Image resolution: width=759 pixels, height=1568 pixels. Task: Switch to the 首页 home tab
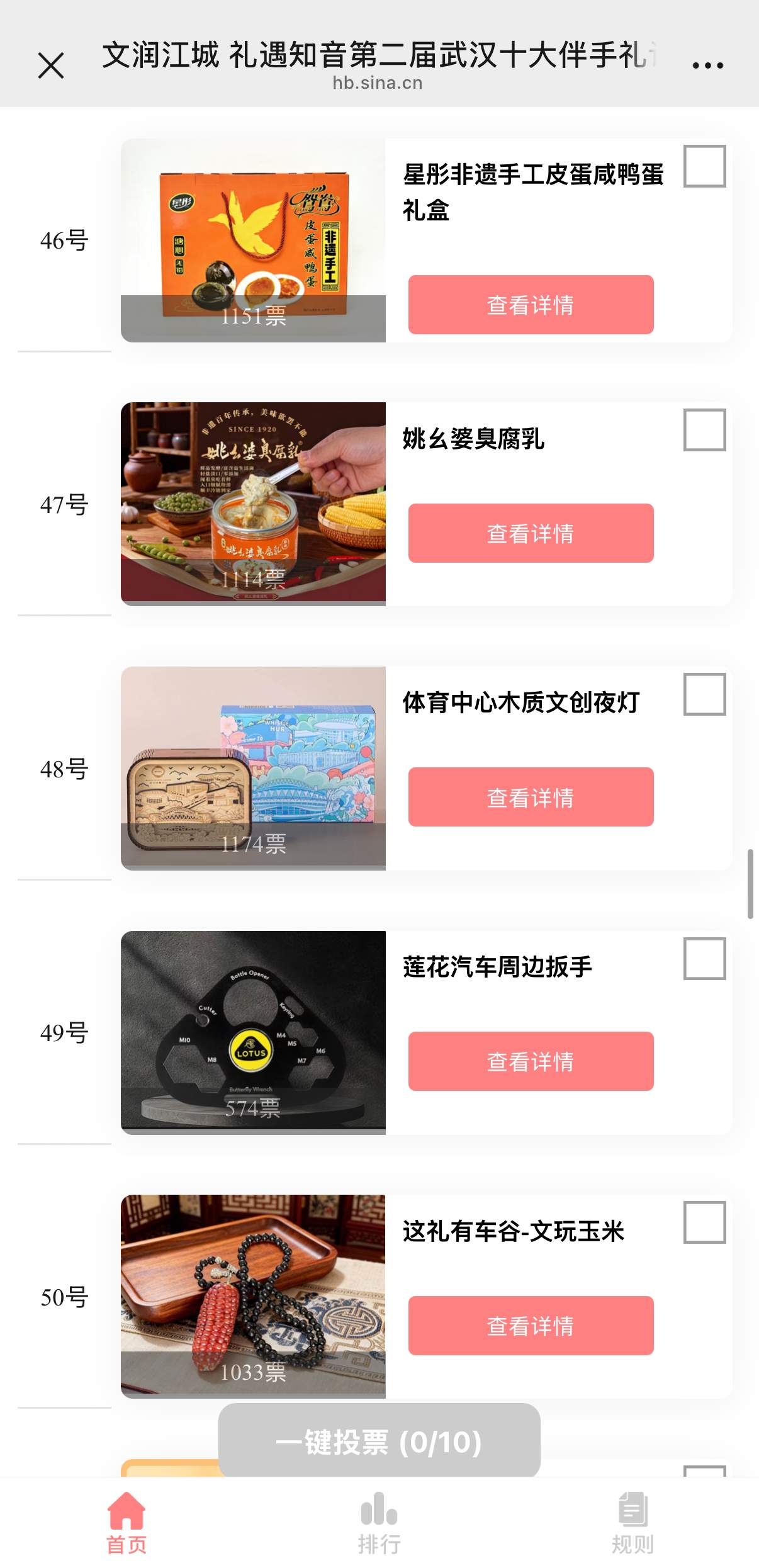[x=126, y=1523]
